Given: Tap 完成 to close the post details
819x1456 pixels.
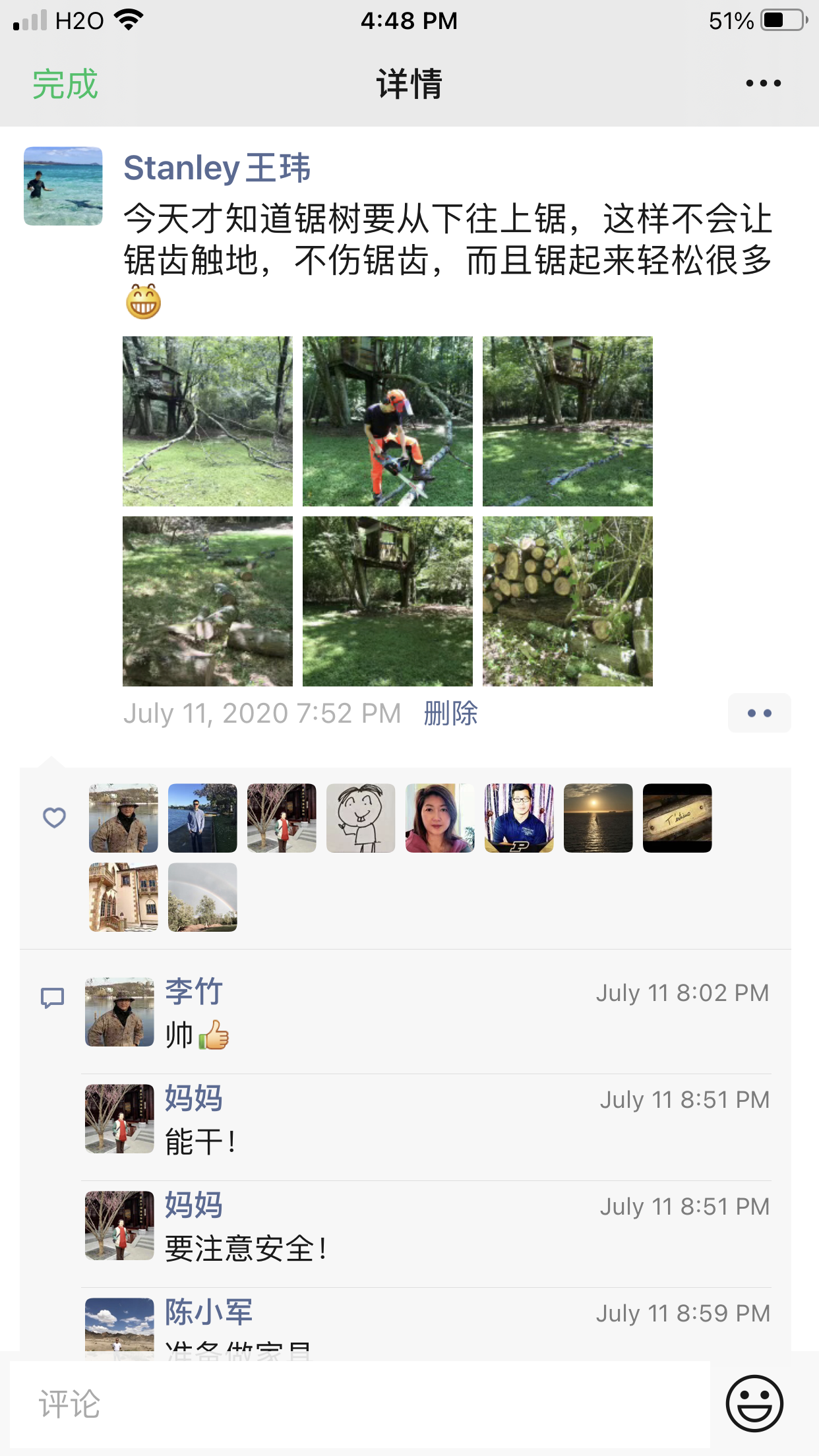Looking at the screenshot, I should pos(65,84).
